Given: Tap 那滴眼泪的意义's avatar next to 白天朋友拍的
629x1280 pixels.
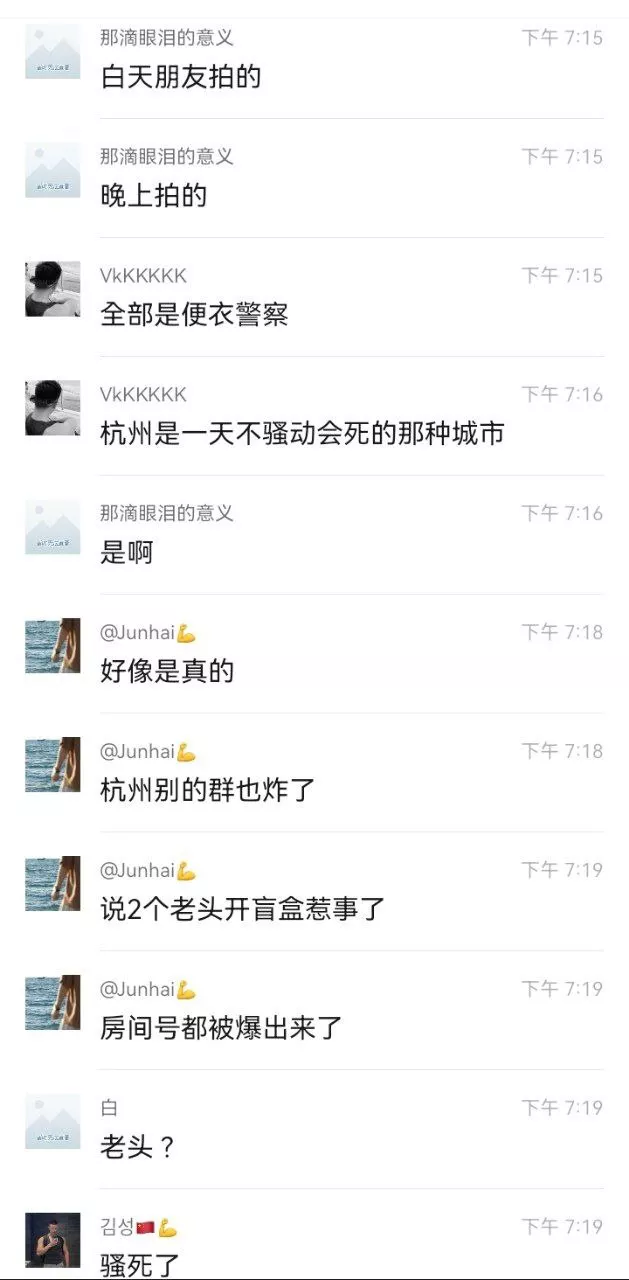Looking at the screenshot, I should click(x=52, y=52).
